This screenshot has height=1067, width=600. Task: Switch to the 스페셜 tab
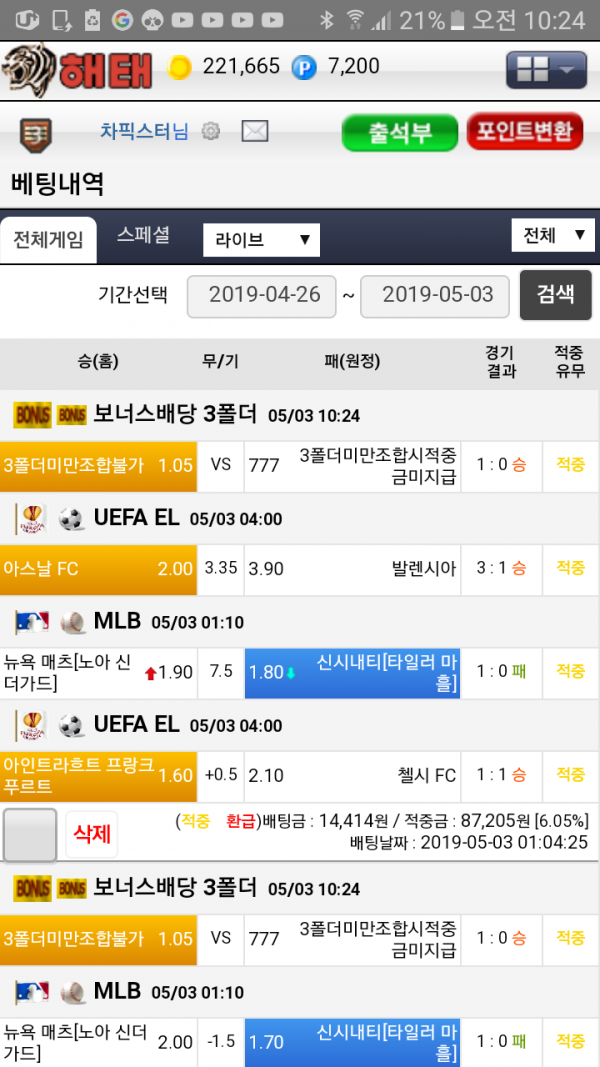(143, 236)
